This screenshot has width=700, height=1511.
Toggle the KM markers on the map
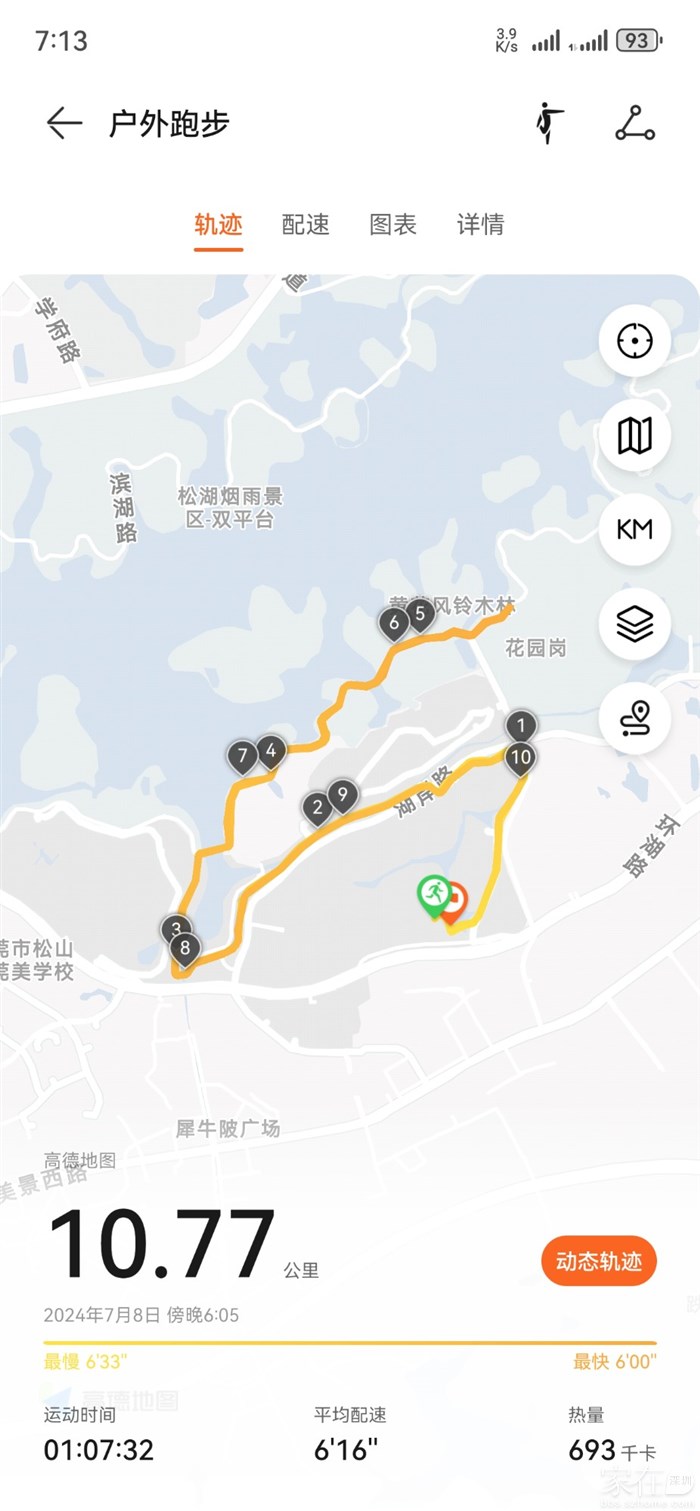(634, 529)
